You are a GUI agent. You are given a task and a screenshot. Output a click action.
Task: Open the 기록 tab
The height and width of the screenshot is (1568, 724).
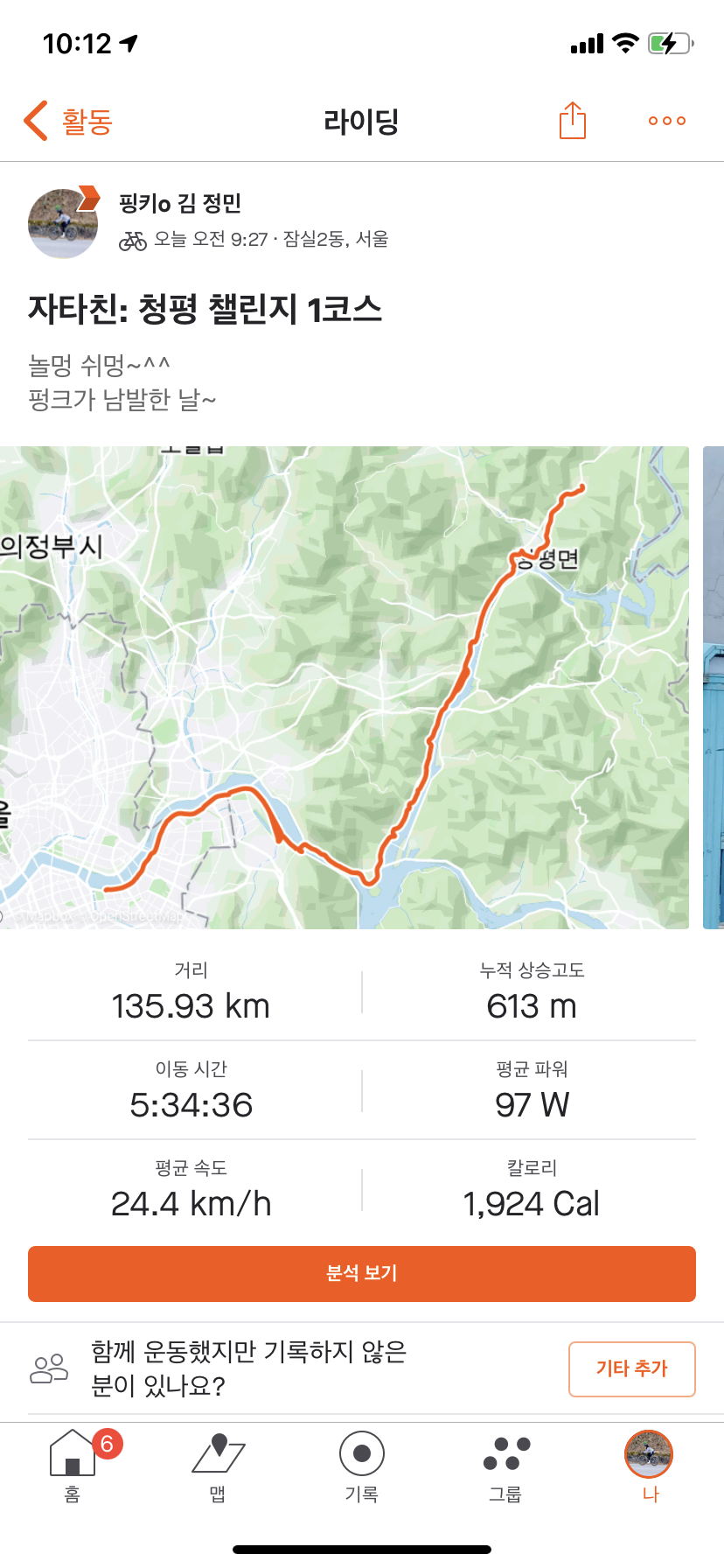pos(362,1466)
